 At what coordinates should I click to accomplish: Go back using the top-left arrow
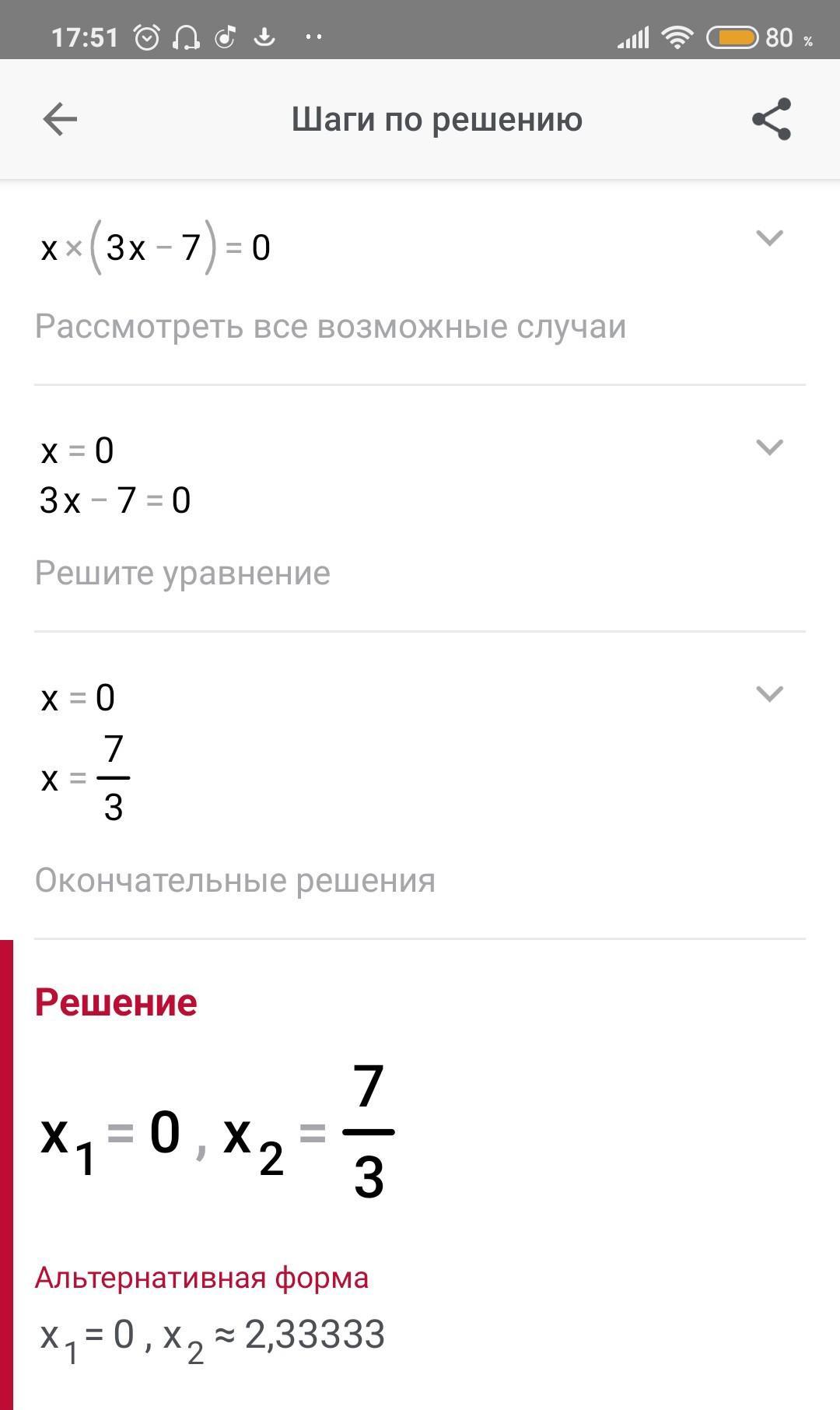[60, 120]
